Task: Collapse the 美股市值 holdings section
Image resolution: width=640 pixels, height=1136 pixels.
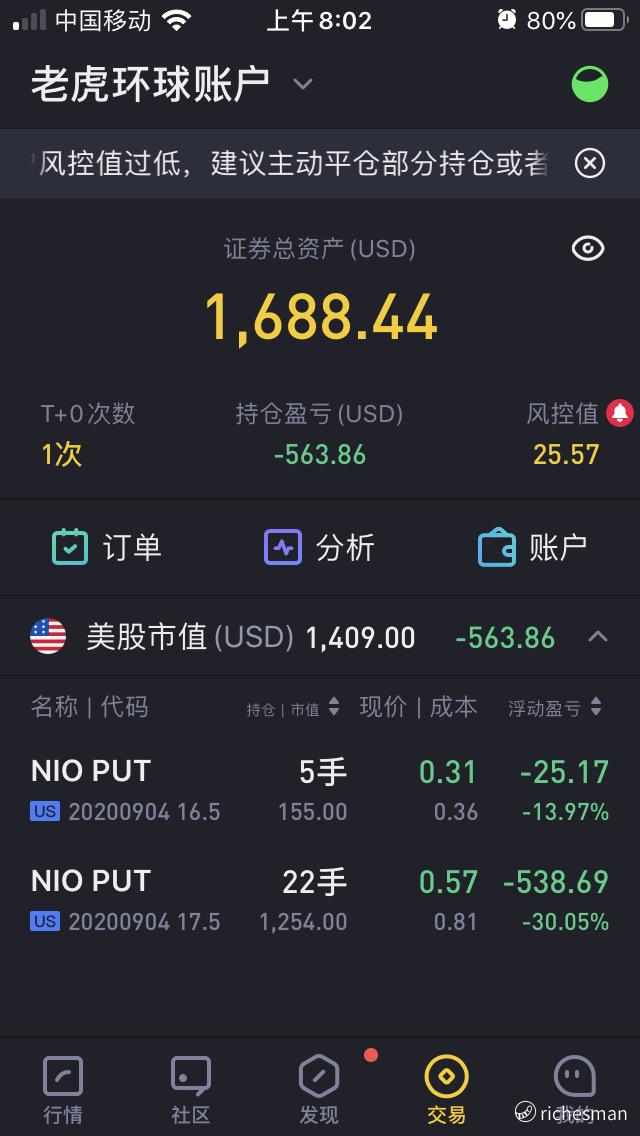Action: coord(597,637)
